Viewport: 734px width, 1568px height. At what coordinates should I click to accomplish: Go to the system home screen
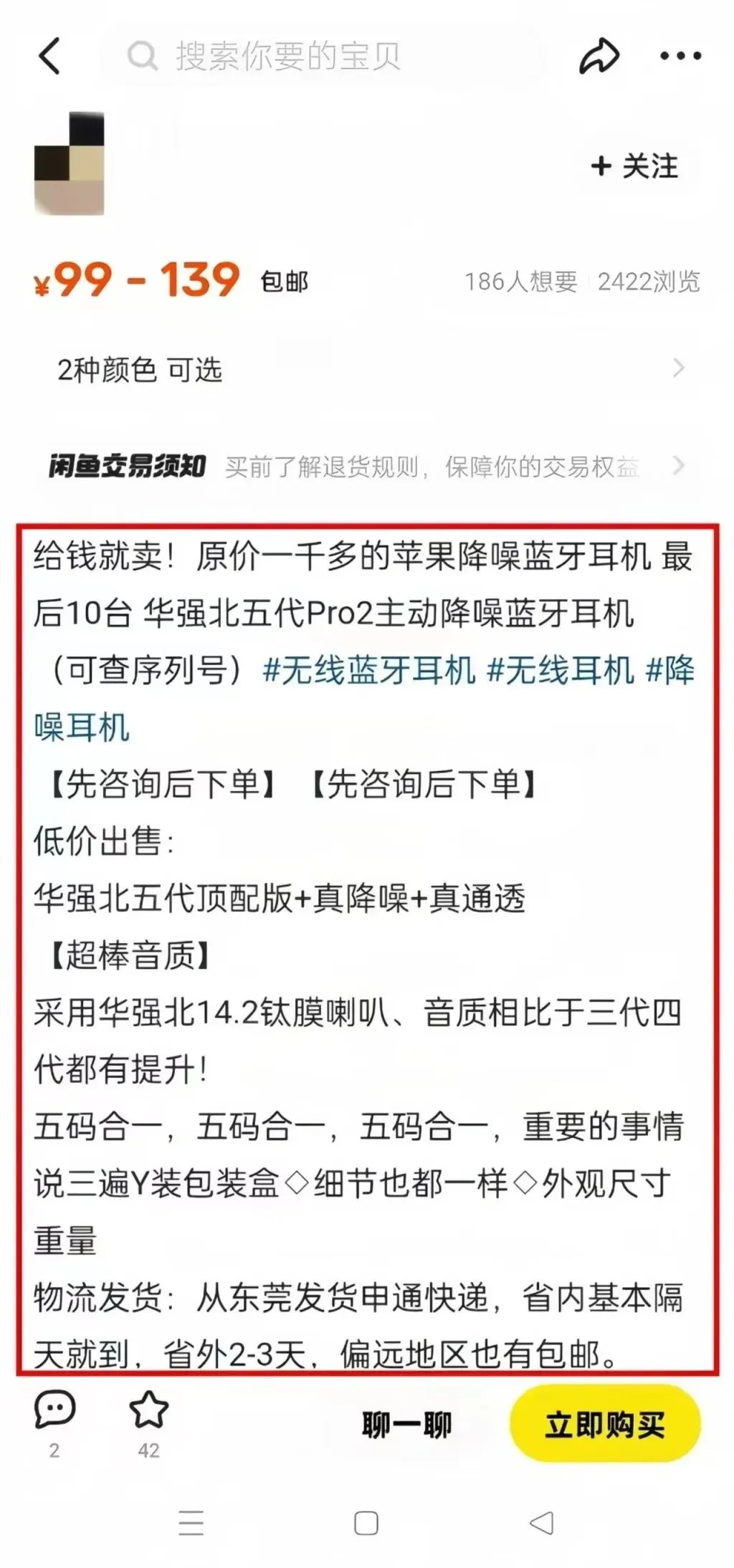366,1523
